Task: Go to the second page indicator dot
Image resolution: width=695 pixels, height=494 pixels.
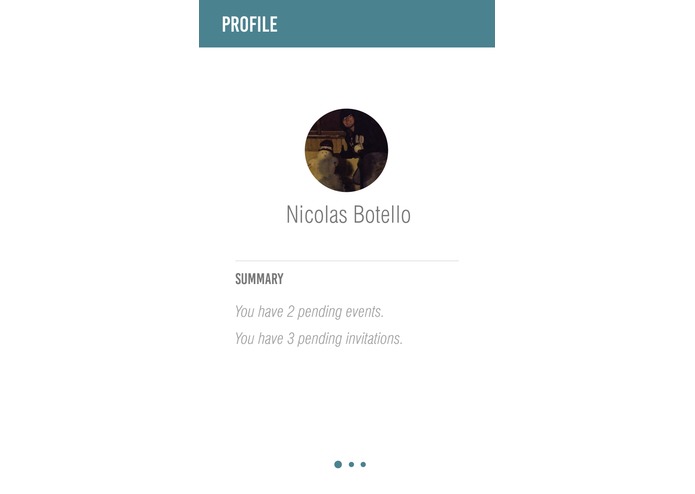Action: [352, 464]
